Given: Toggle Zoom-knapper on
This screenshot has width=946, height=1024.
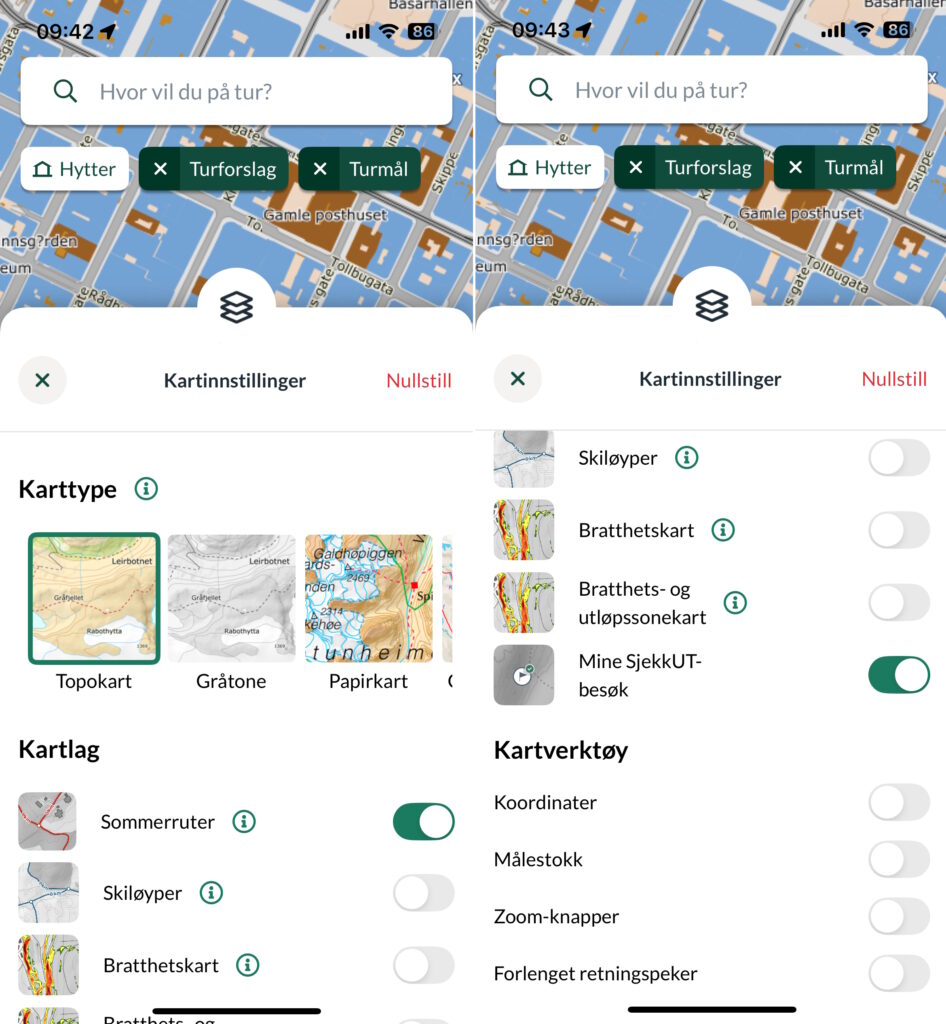Looking at the screenshot, I should (x=898, y=916).
